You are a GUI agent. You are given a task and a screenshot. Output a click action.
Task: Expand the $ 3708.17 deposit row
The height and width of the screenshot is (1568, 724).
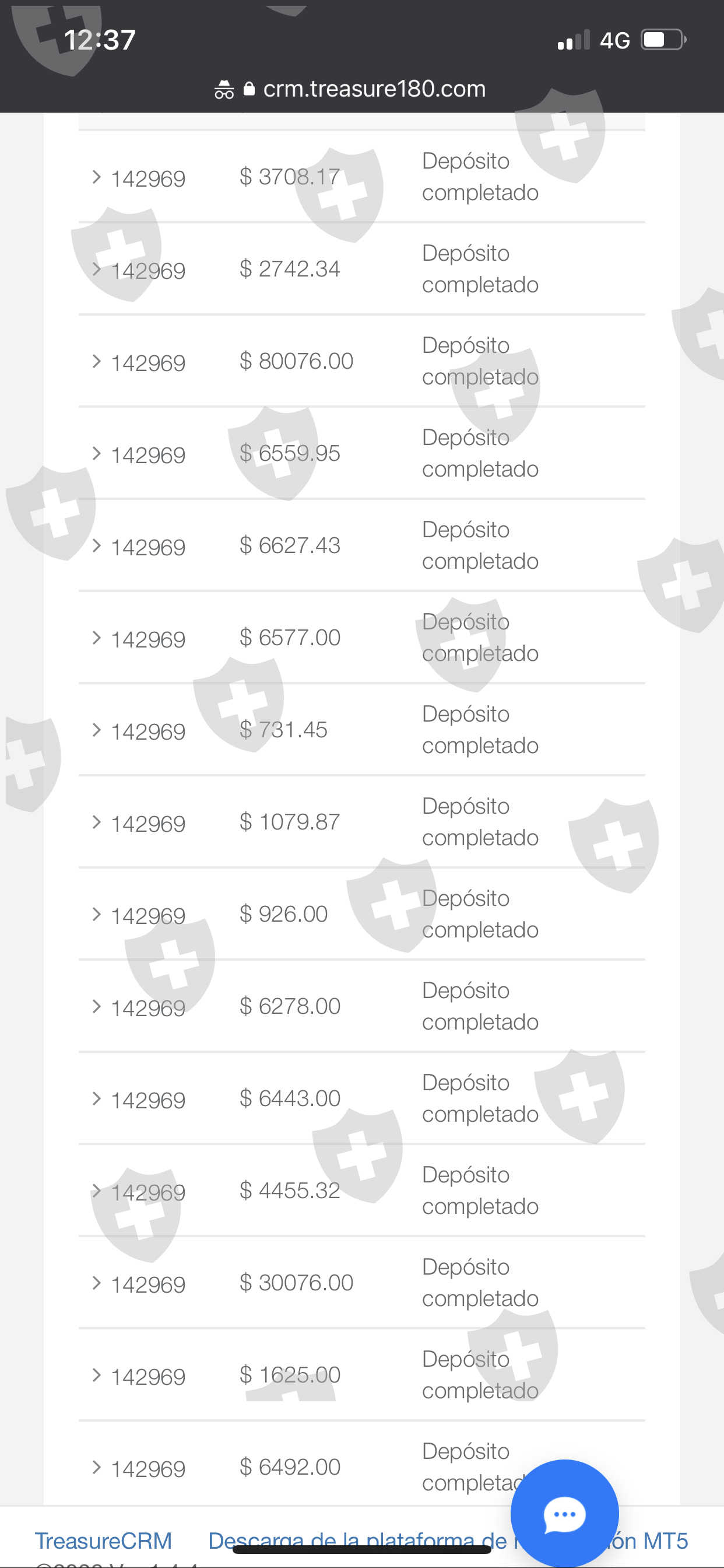pyautogui.click(x=96, y=177)
